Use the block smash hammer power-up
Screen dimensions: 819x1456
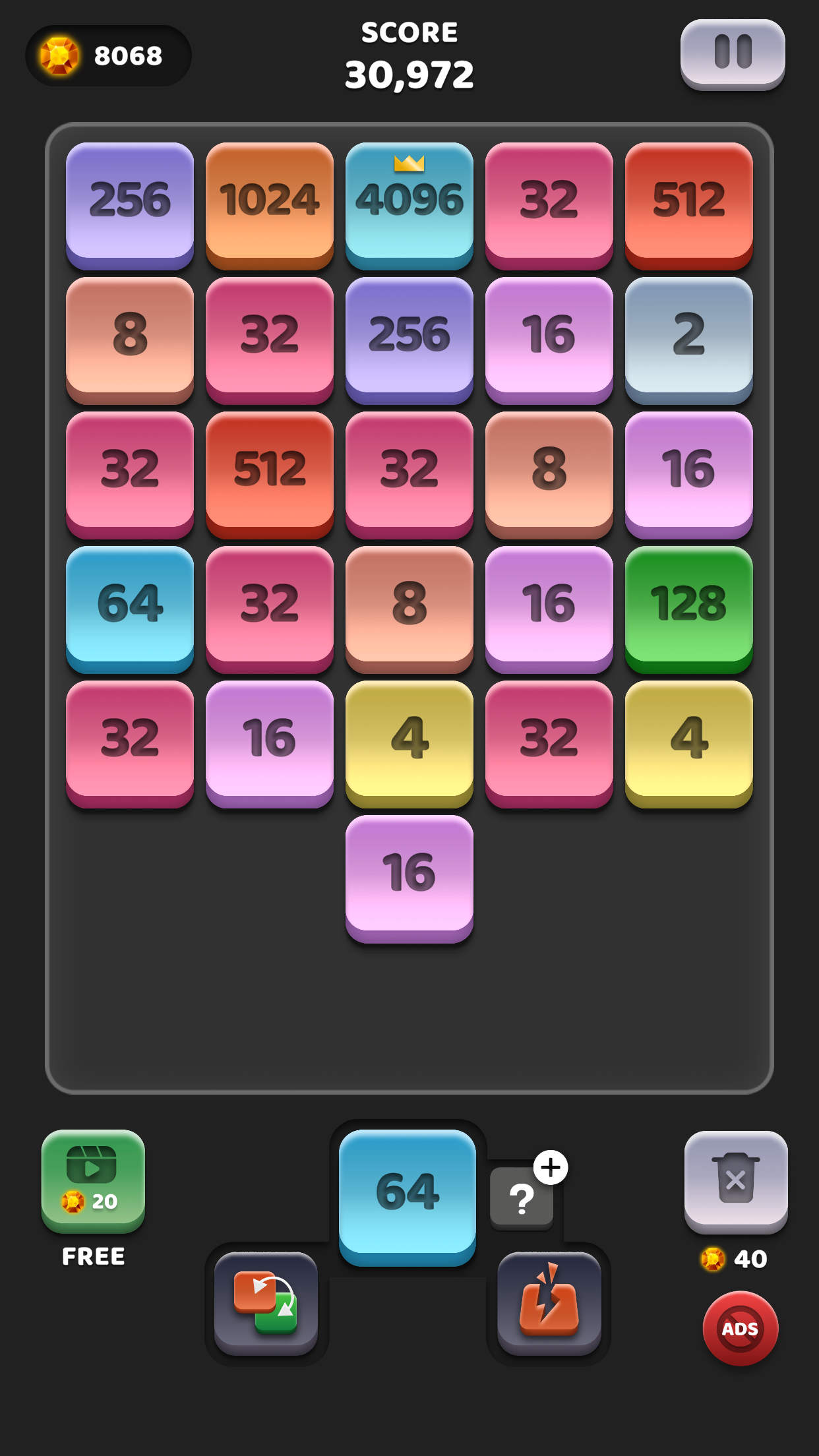point(549,1302)
